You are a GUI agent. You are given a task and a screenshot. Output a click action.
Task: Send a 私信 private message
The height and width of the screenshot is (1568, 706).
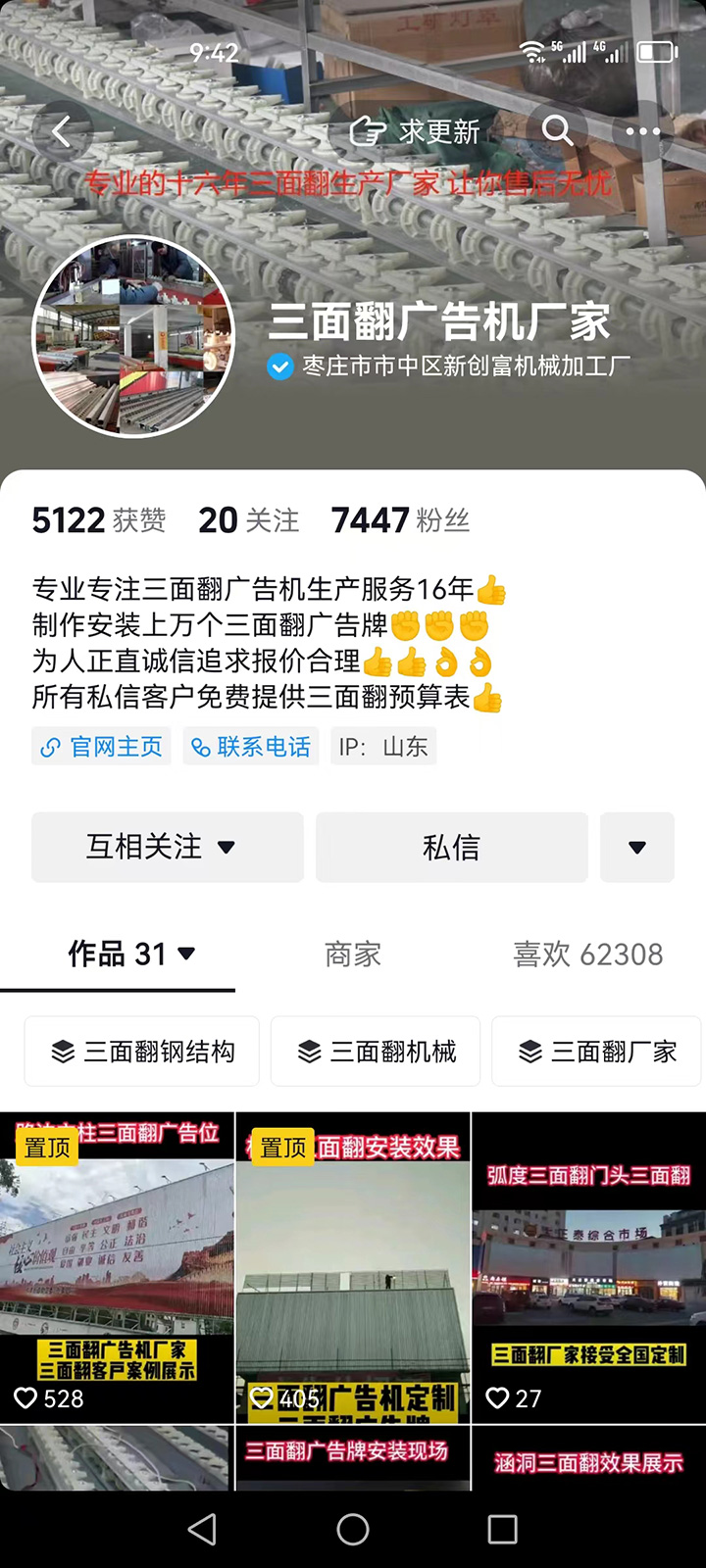point(451,847)
